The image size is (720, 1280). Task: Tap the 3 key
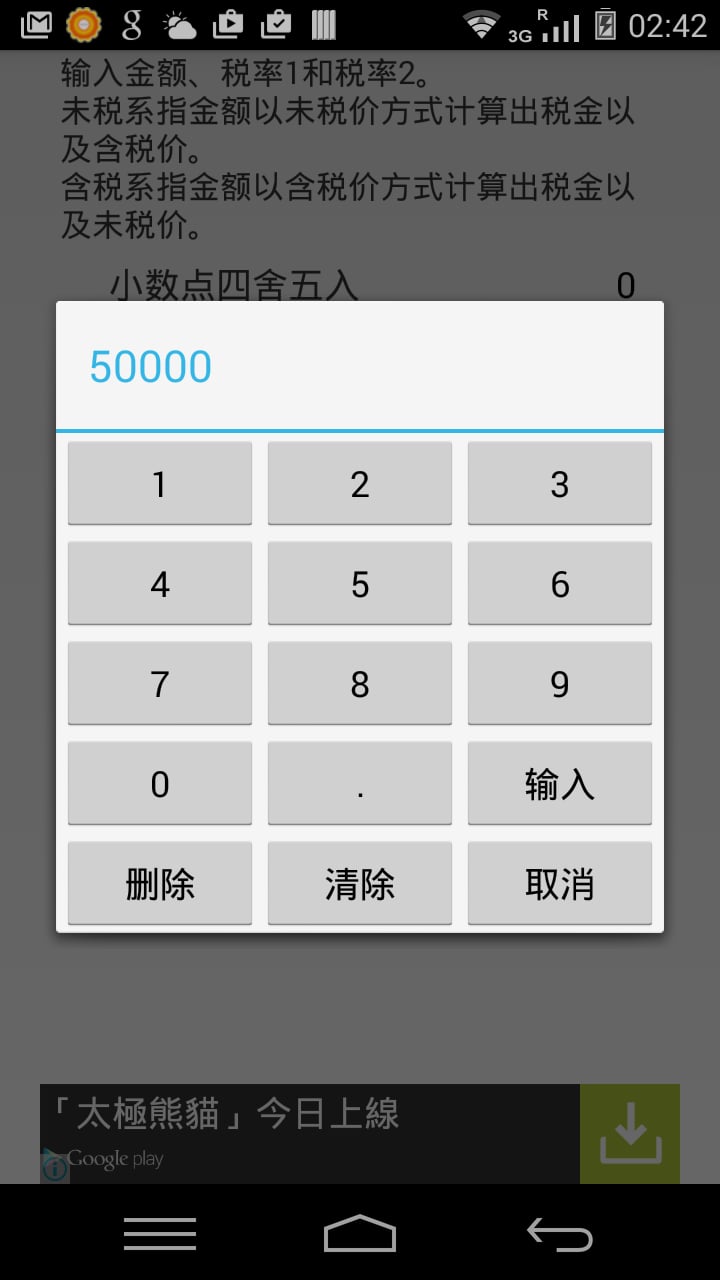pyautogui.click(x=560, y=484)
